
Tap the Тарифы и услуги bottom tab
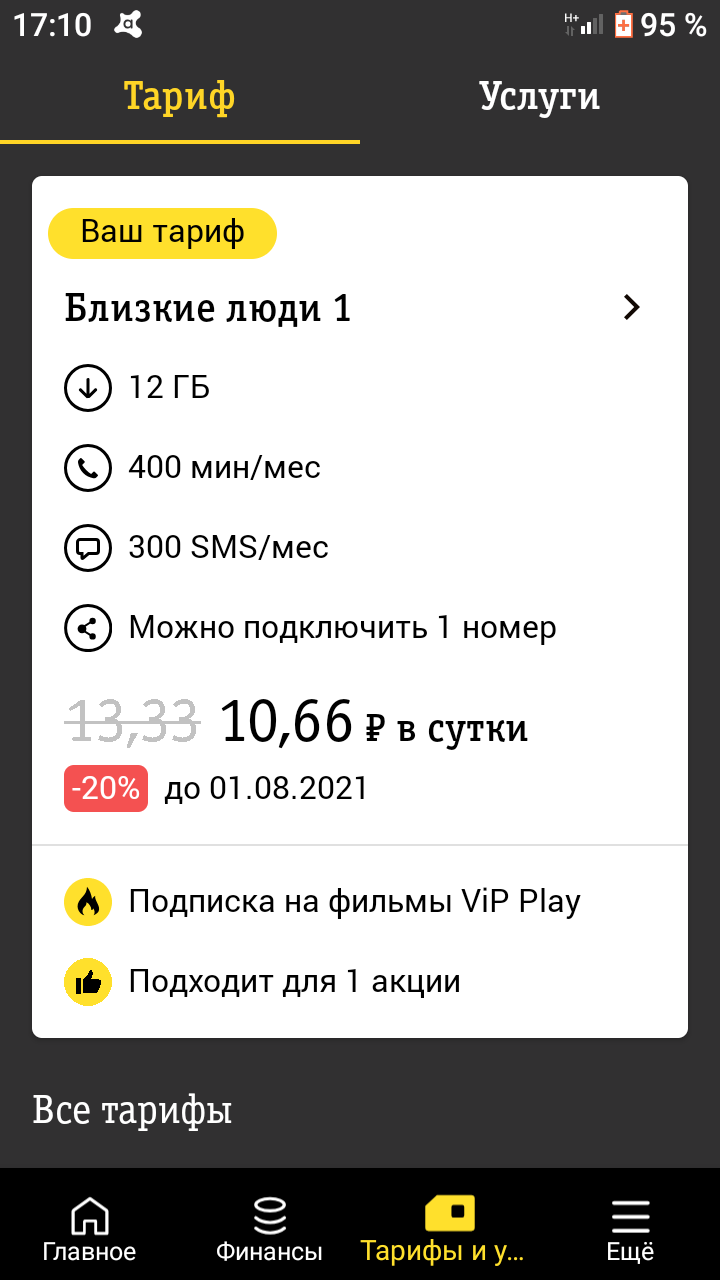coord(449,1227)
